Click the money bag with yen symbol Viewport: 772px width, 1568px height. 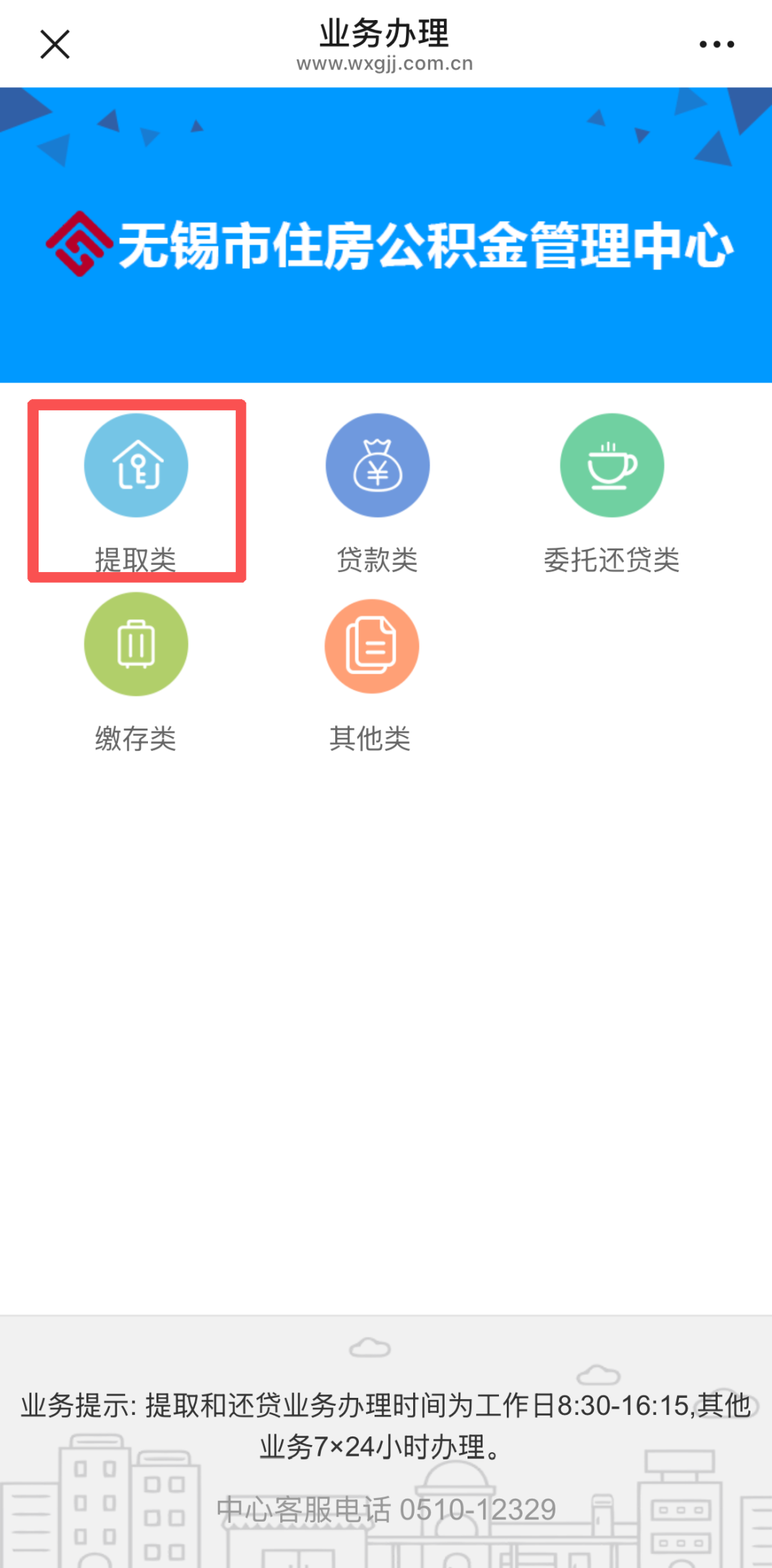pos(377,464)
